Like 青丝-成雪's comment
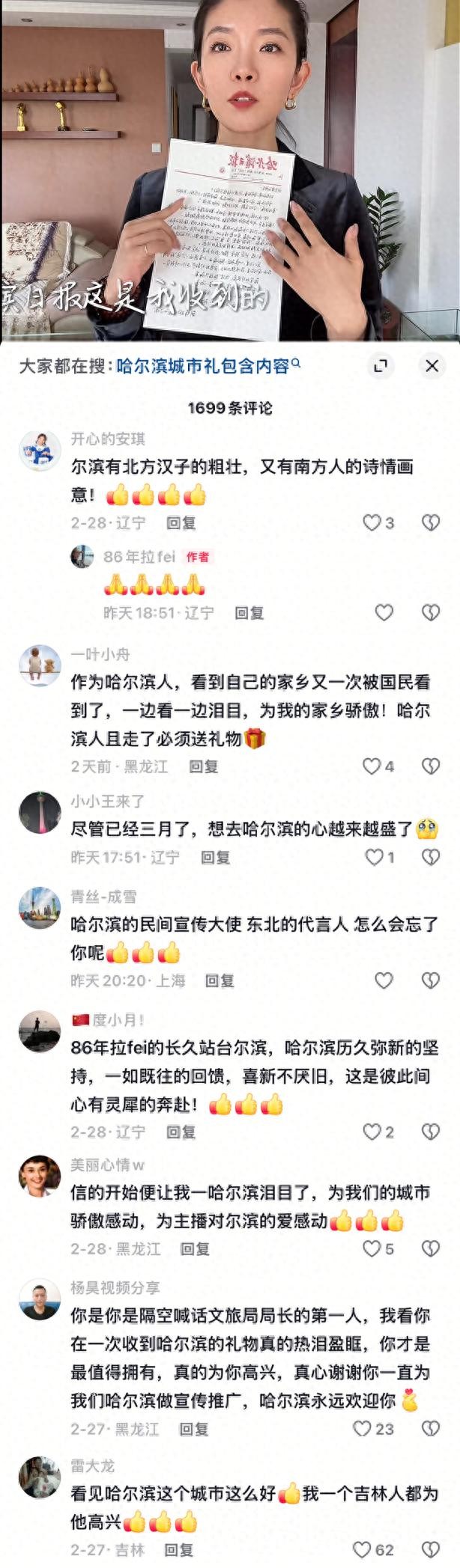Image resolution: width=460 pixels, height=1568 pixels. (x=384, y=980)
